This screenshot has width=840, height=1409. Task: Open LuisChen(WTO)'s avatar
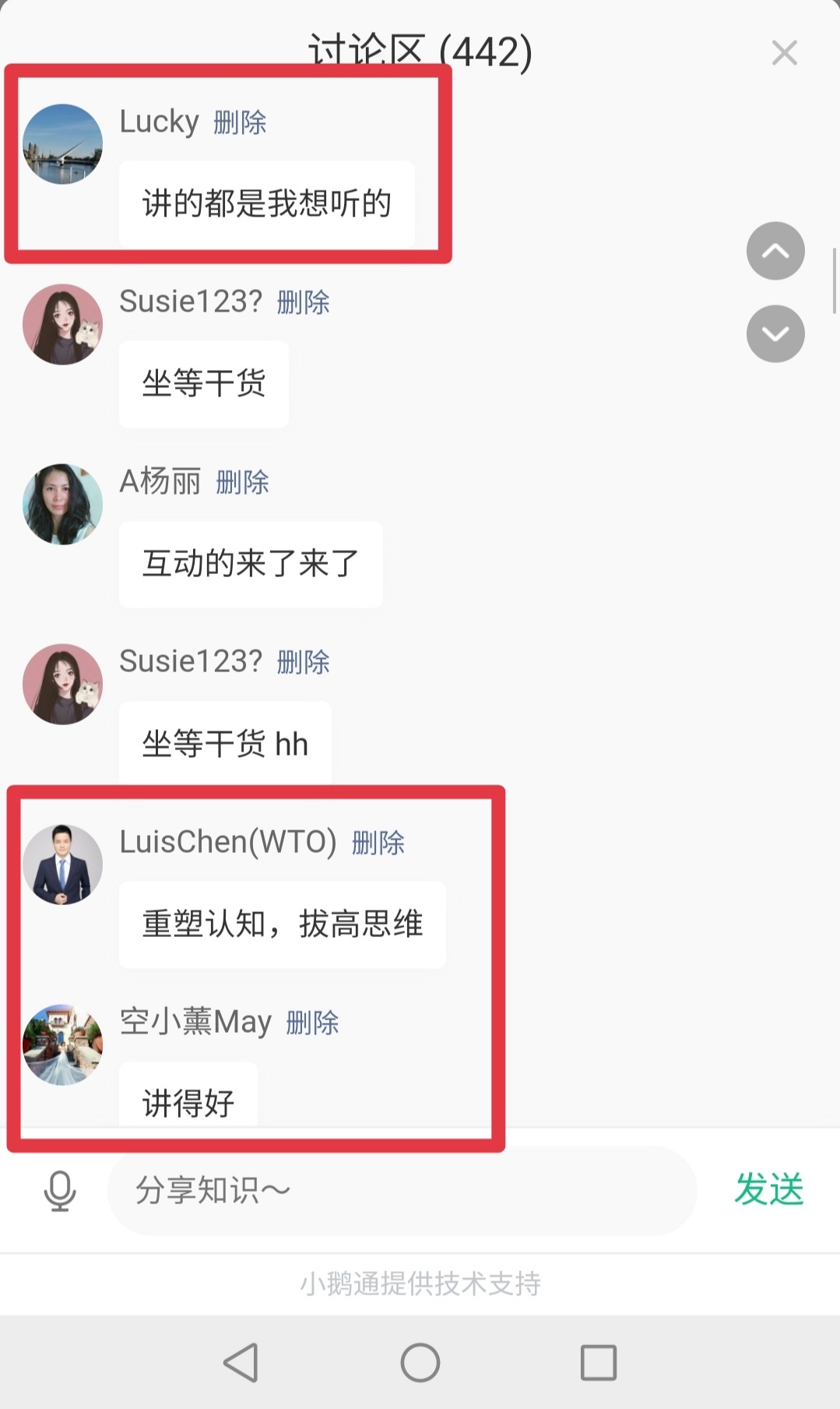point(62,864)
